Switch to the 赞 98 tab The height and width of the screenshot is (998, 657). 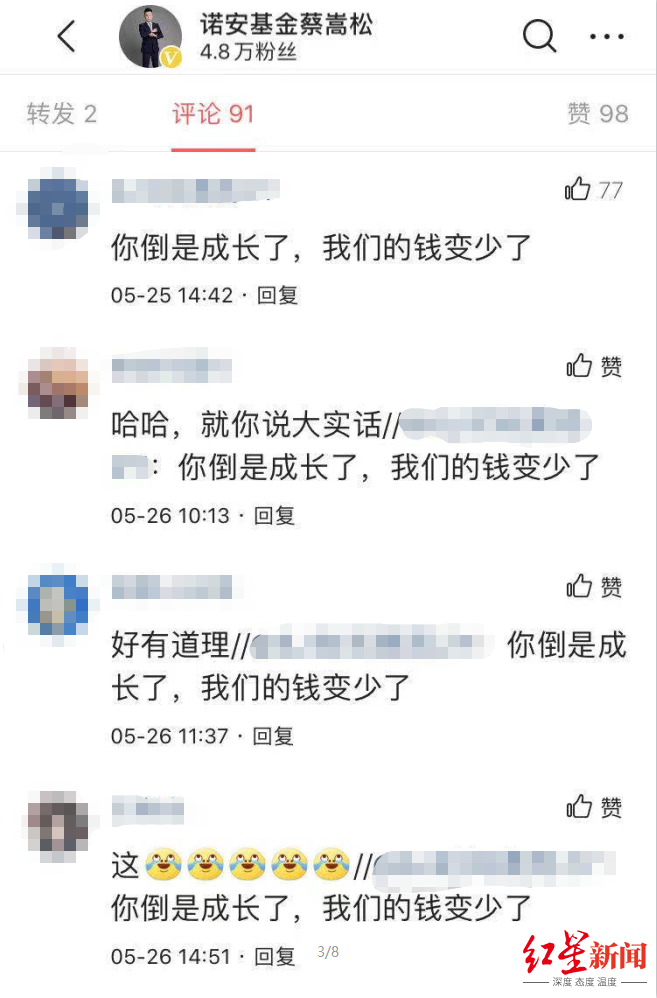coord(598,114)
